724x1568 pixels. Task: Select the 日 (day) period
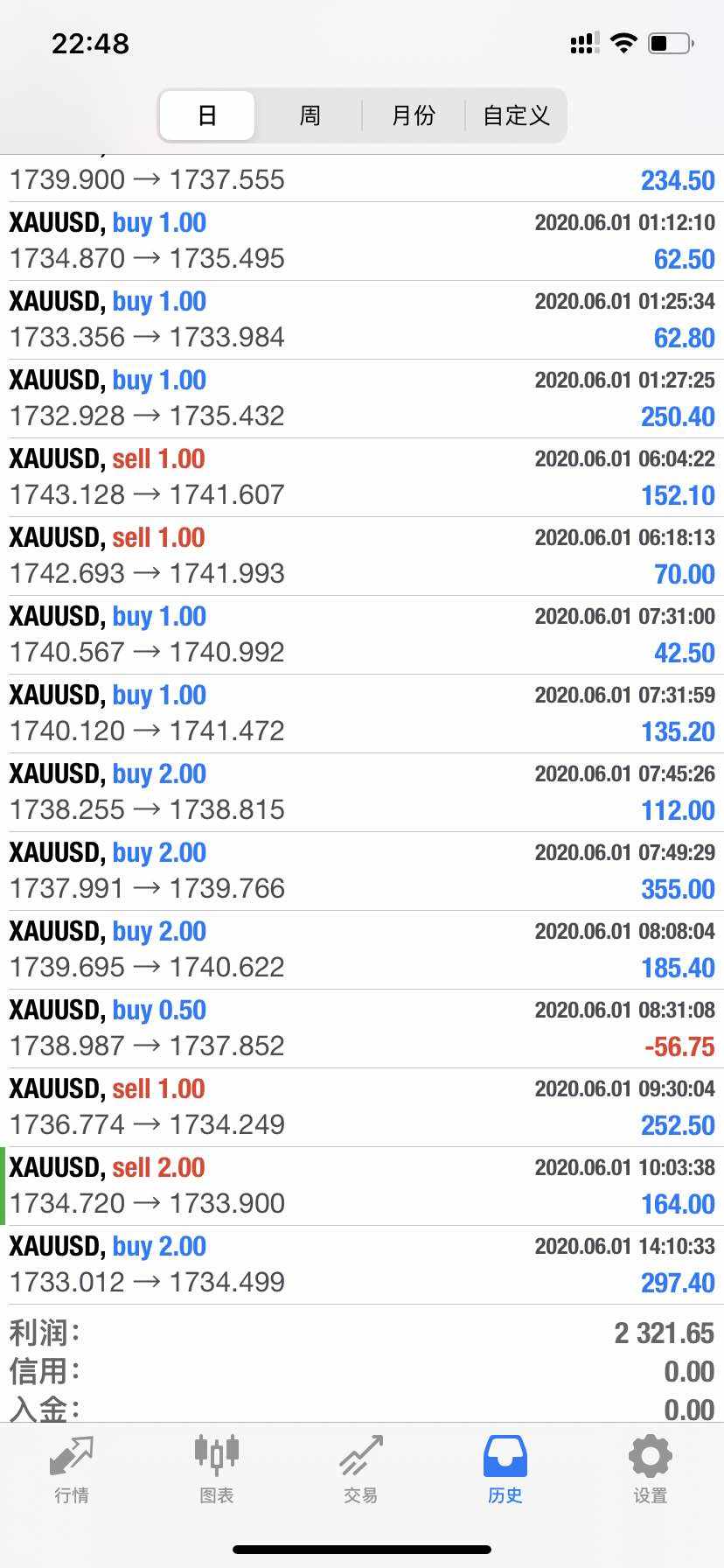207,115
